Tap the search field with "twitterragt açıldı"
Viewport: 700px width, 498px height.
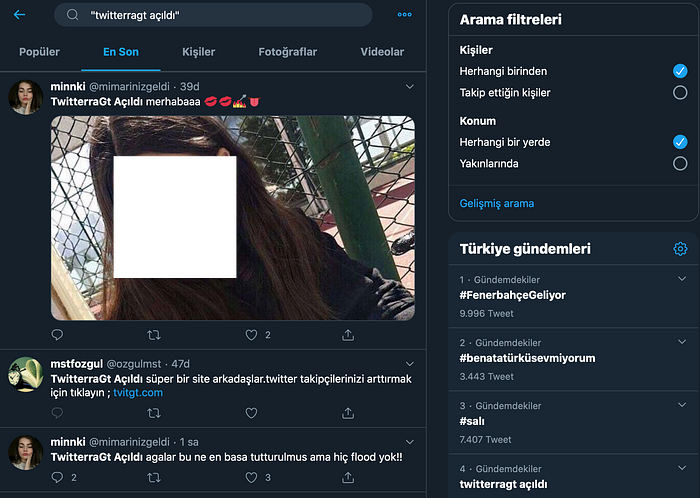click(220, 15)
